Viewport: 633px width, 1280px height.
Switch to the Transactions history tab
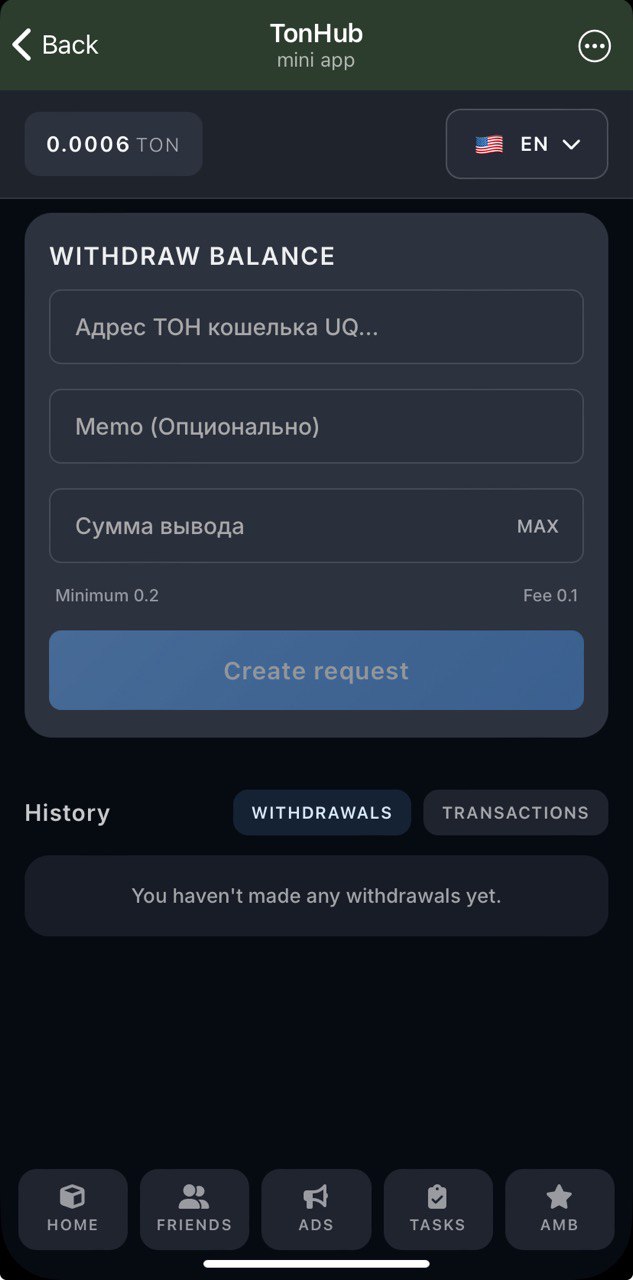coord(515,813)
